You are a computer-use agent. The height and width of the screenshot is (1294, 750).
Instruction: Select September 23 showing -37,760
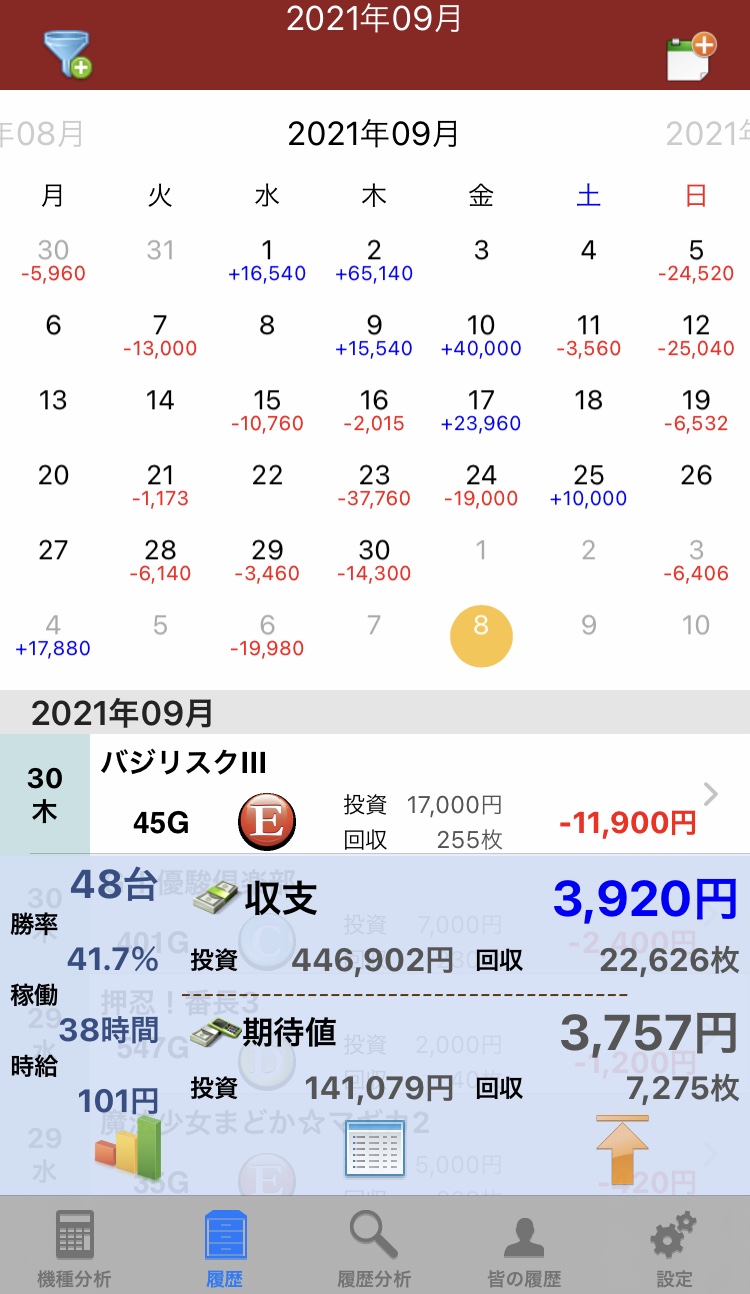point(374,485)
